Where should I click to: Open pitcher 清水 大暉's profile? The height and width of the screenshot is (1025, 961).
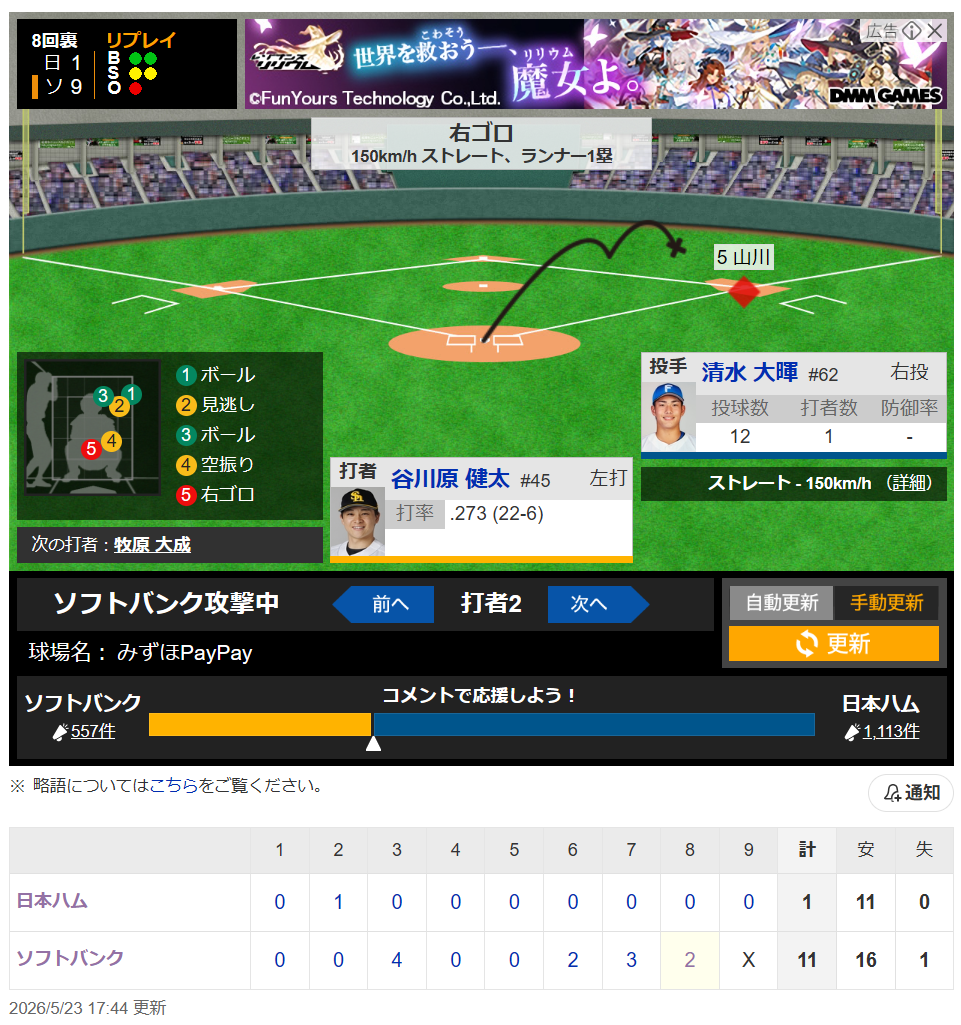[749, 373]
